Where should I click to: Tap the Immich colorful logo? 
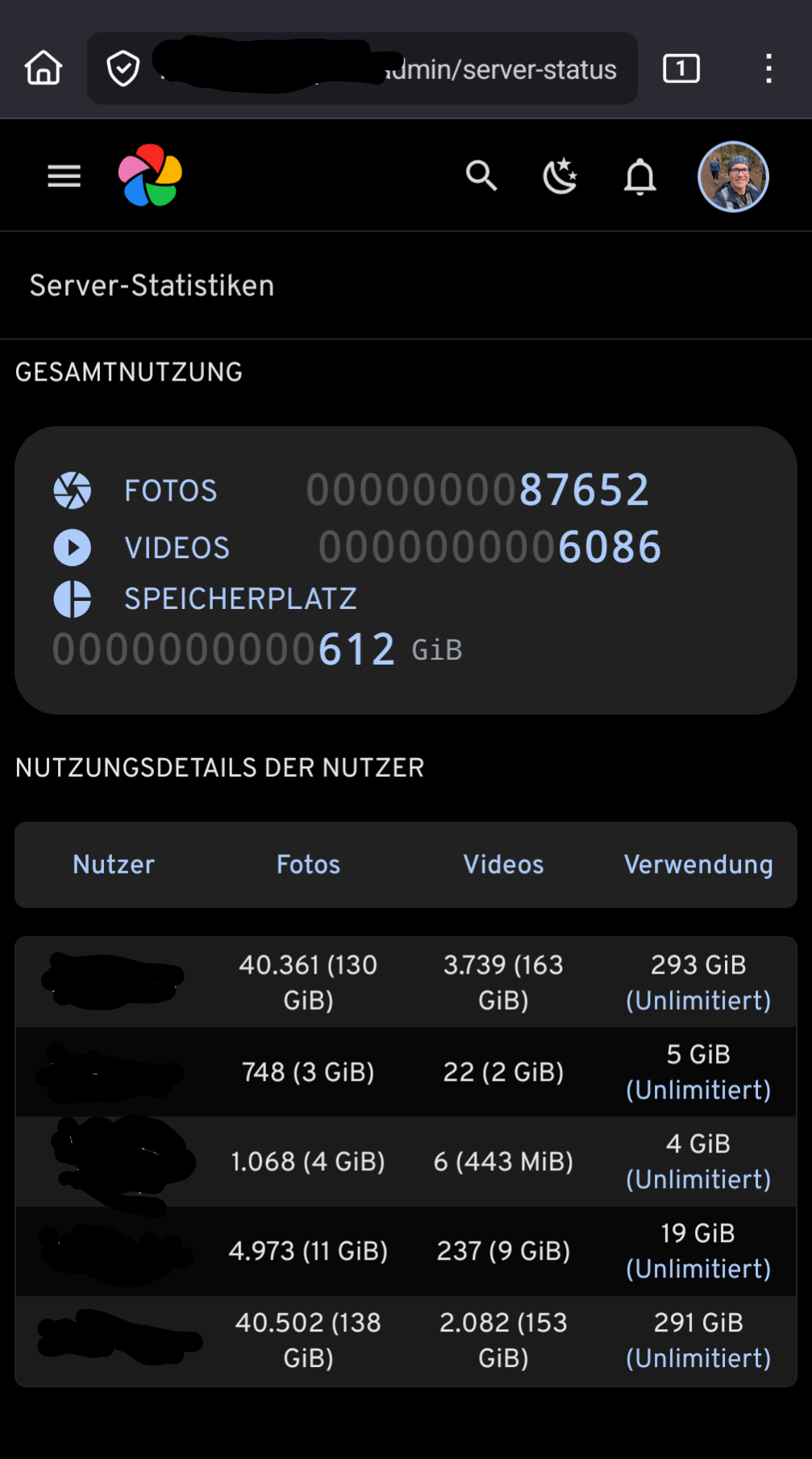[x=150, y=176]
